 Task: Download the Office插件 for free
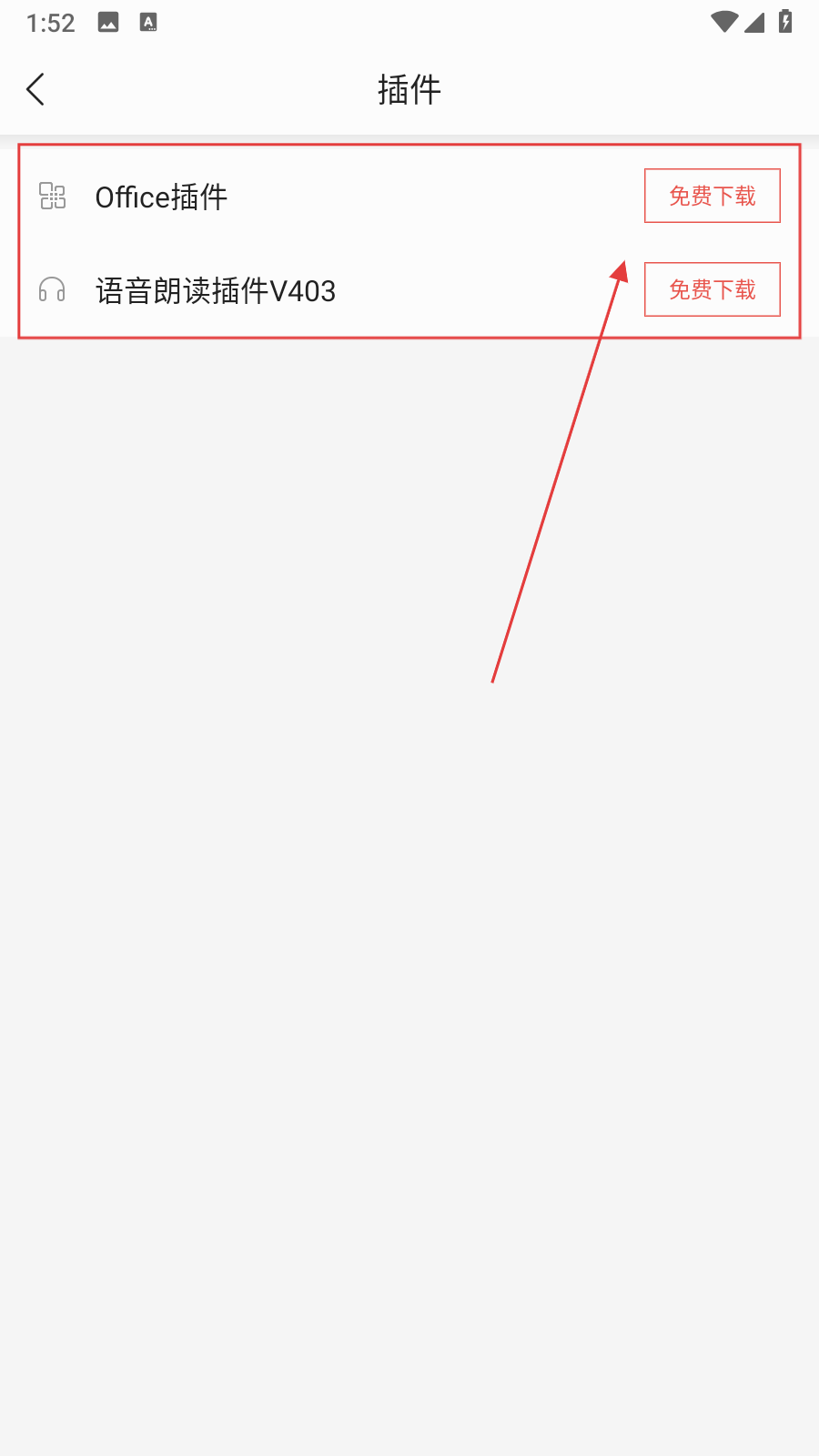(713, 196)
